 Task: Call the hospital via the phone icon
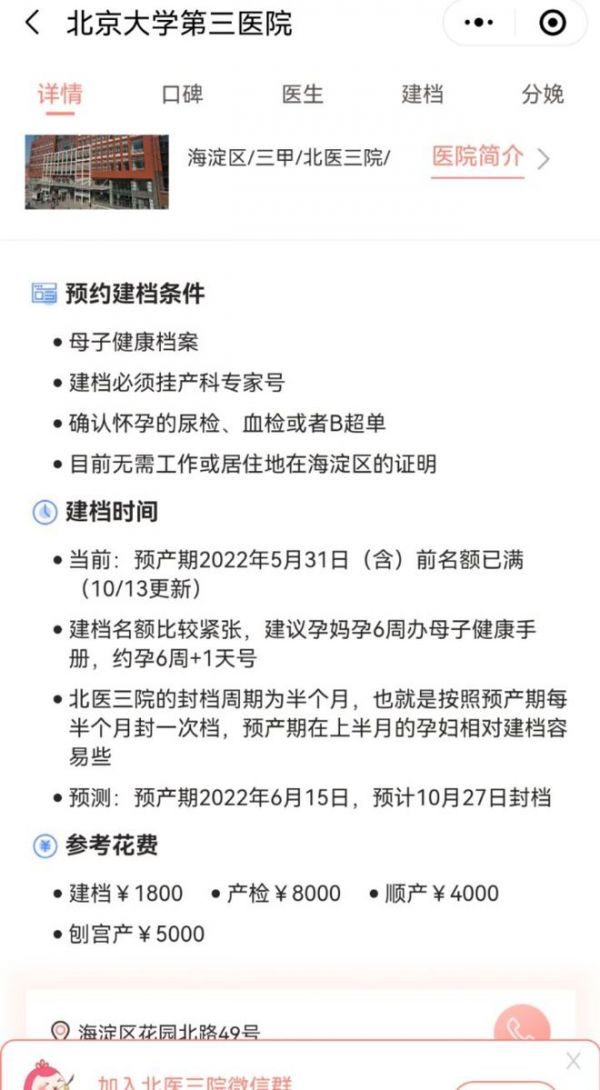[521, 1025]
